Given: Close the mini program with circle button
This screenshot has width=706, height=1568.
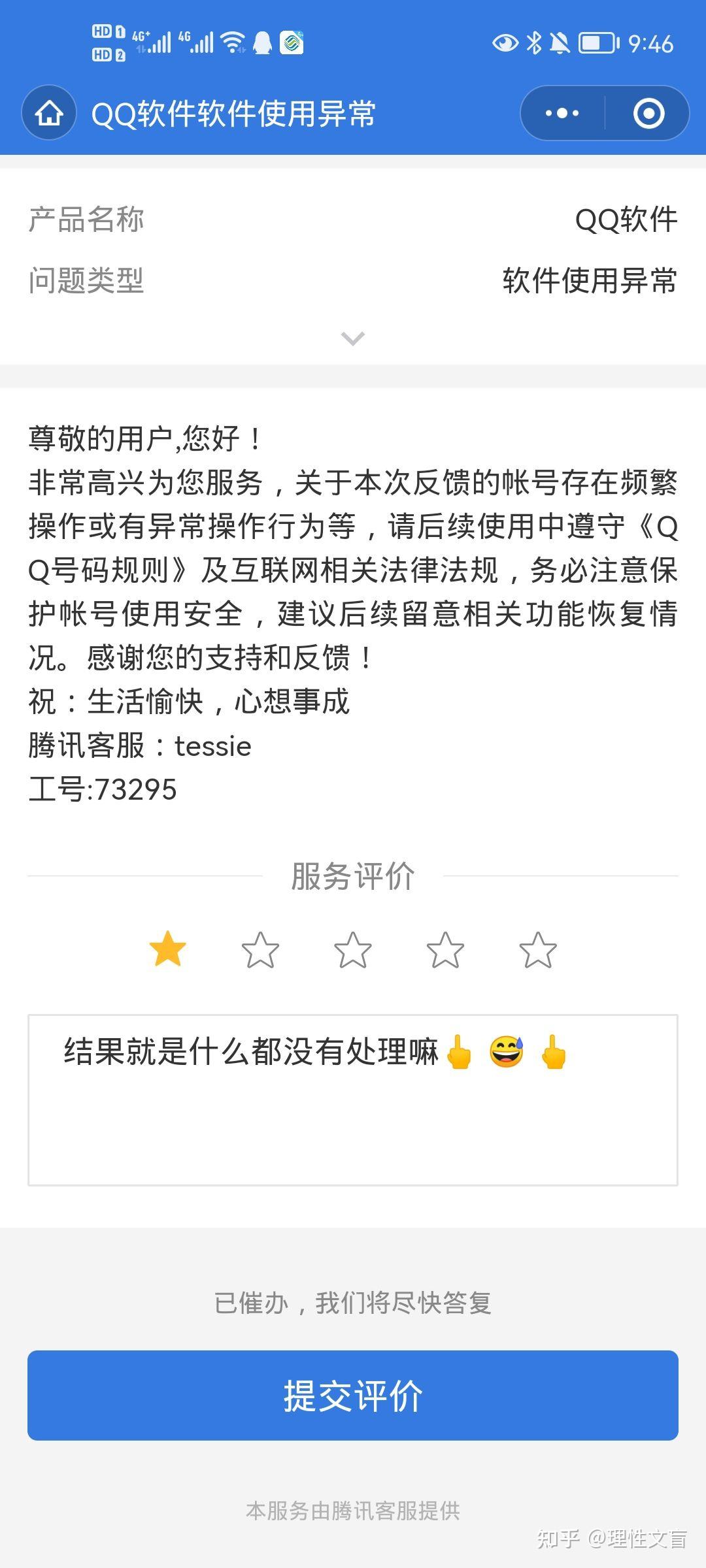Looking at the screenshot, I should pyautogui.click(x=648, y=113).
